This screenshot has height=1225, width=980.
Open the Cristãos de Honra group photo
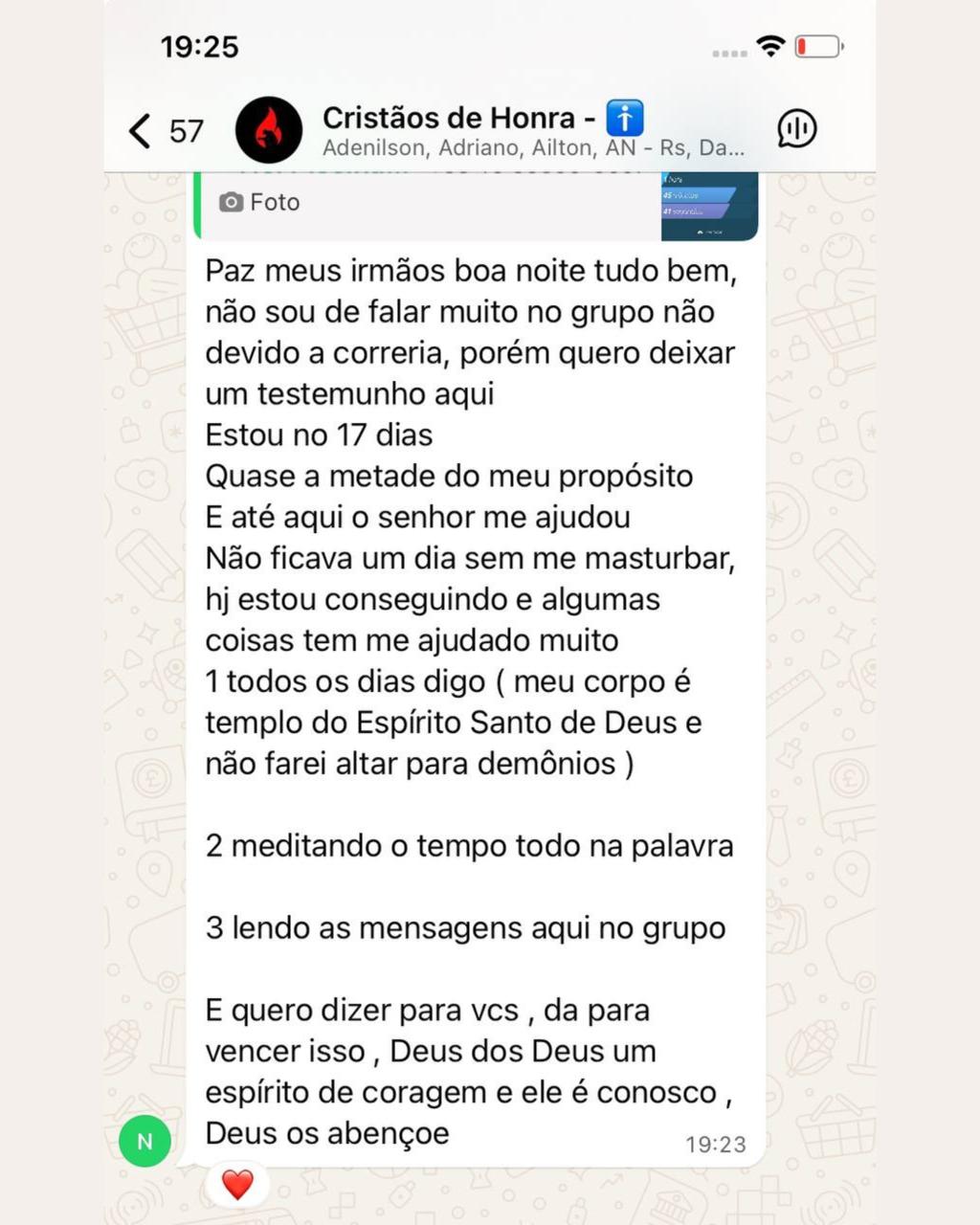[x=269, y=130]
